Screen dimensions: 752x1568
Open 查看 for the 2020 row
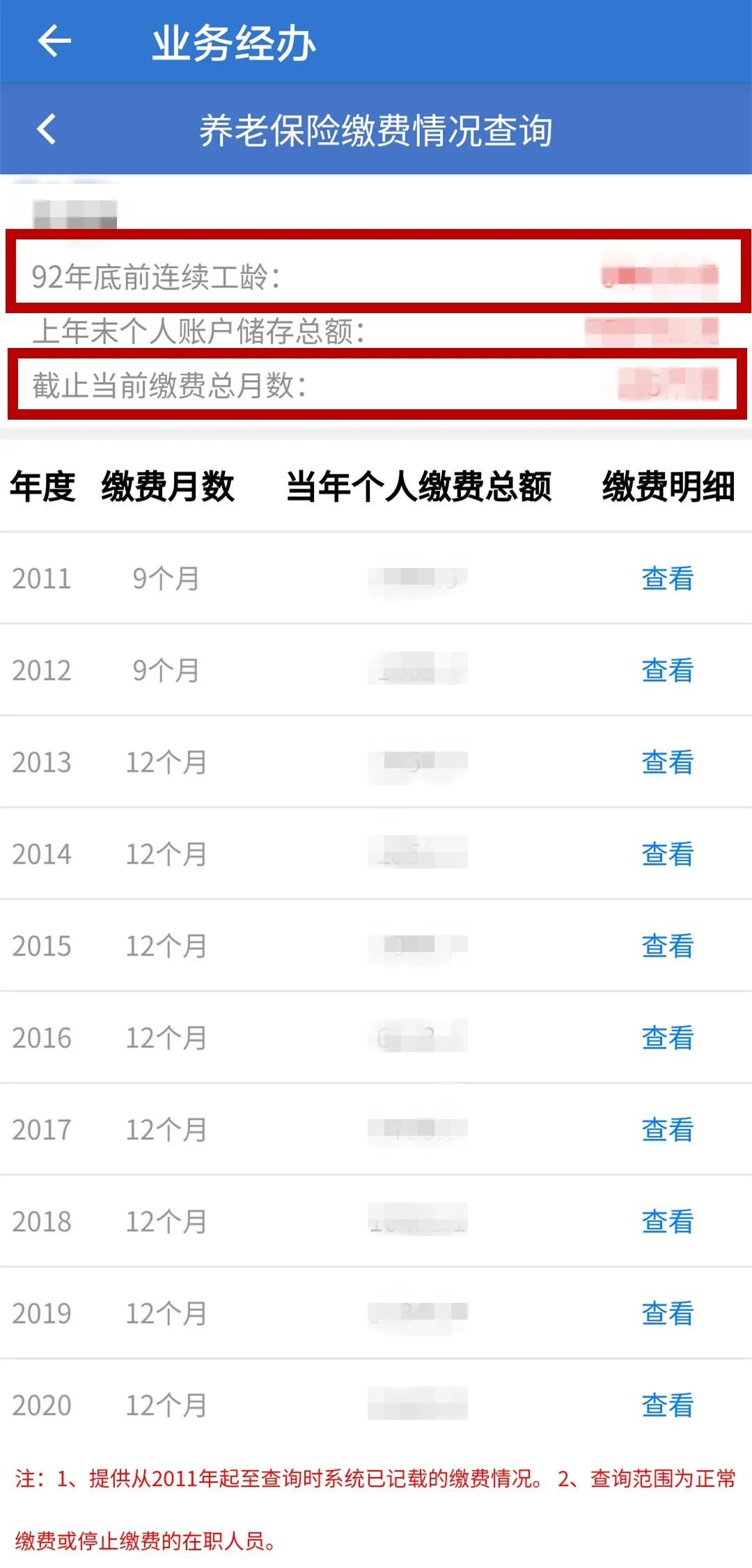click(667, 1405)
